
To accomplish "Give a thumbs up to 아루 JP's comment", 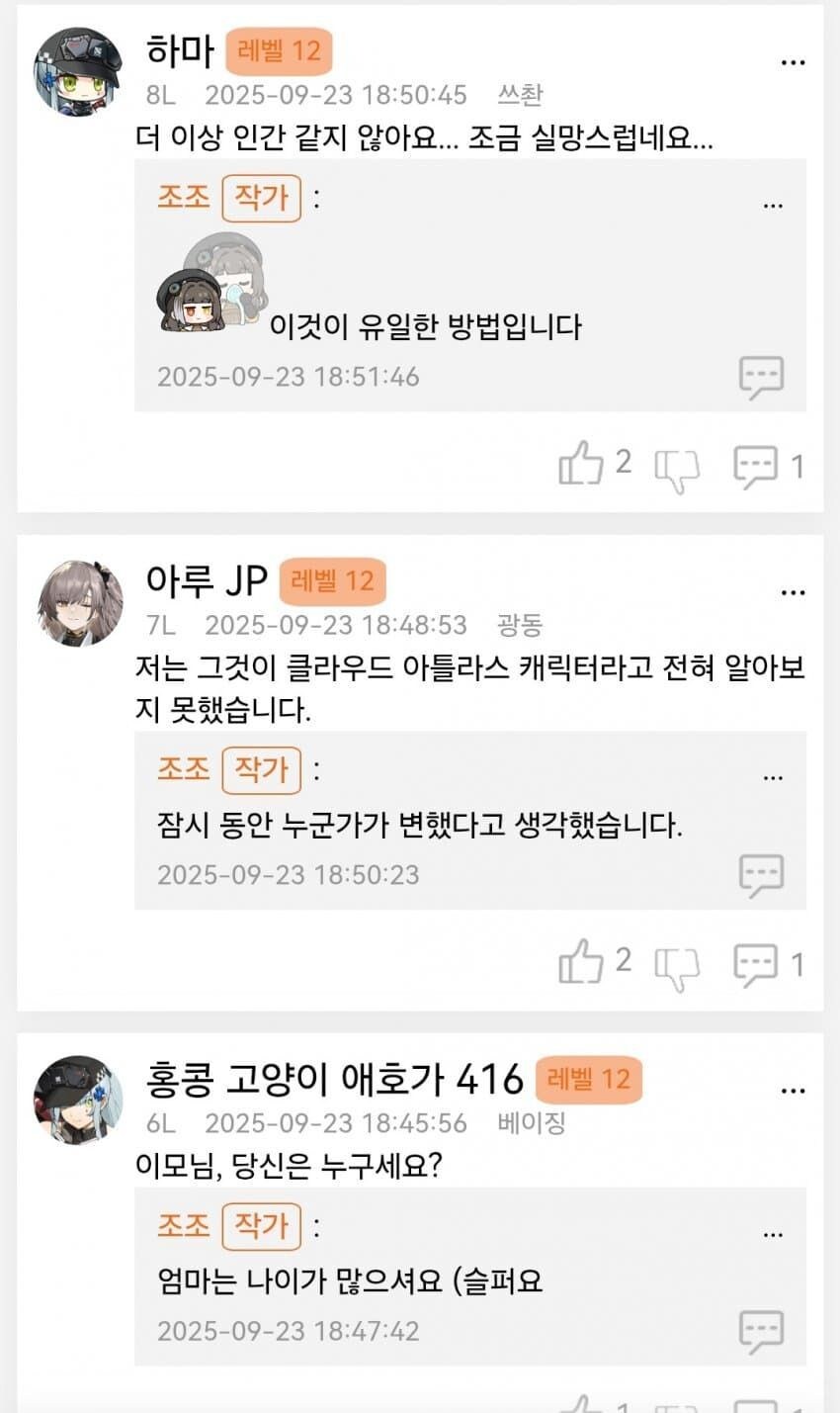I will 581,962.
